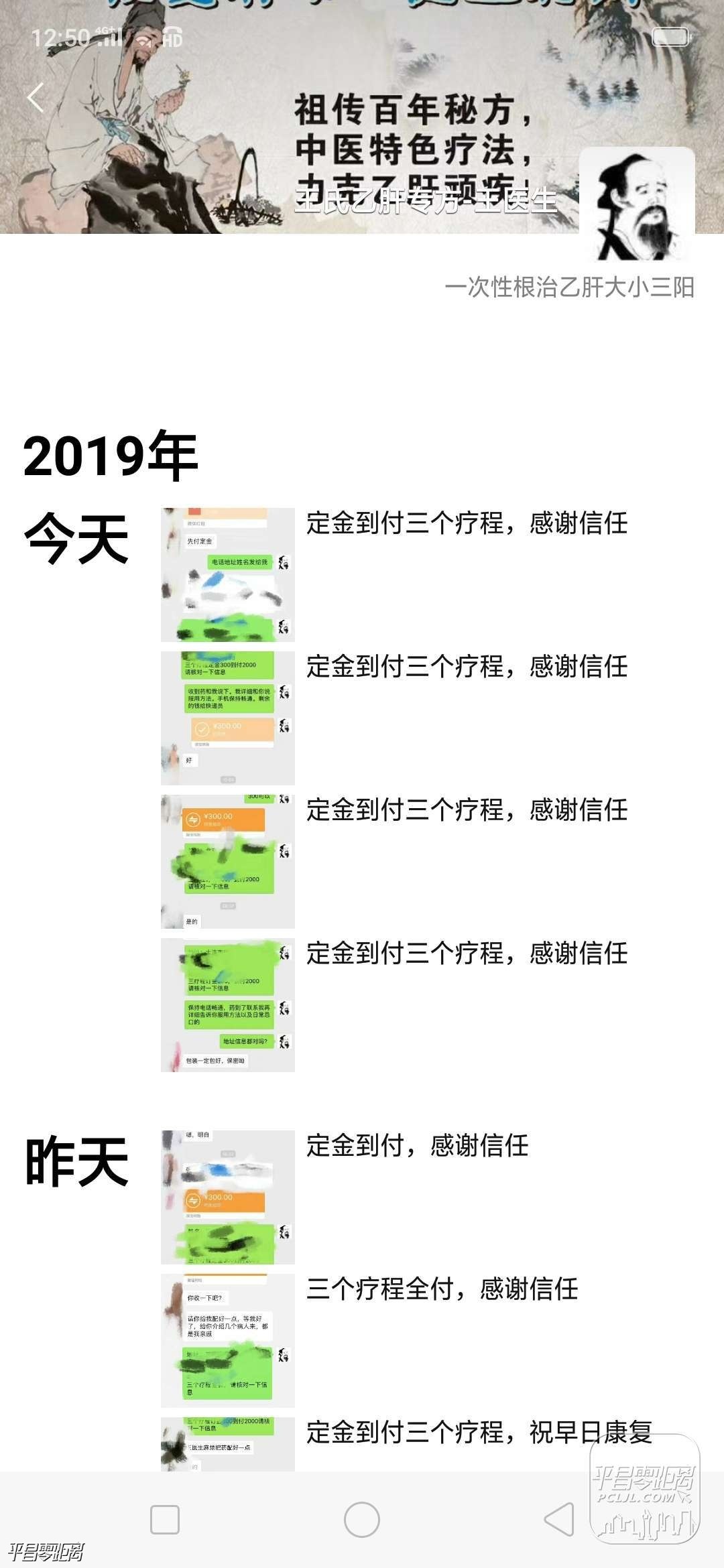The height and width of the screenshot is (1568, 724).
Task: Open the post captioned 祝早日康复
Action: point(228,1443)
